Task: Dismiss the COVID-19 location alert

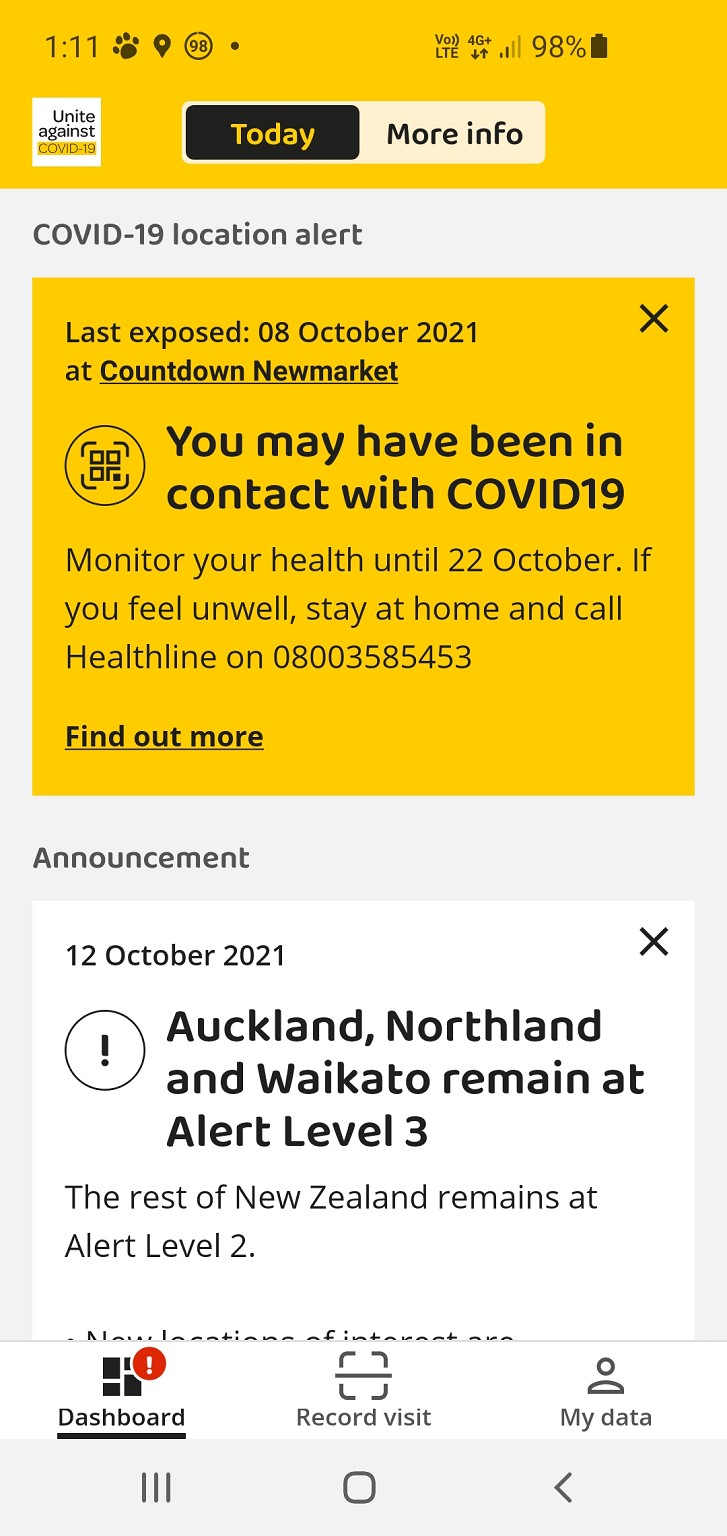Action: pos(653,319)
